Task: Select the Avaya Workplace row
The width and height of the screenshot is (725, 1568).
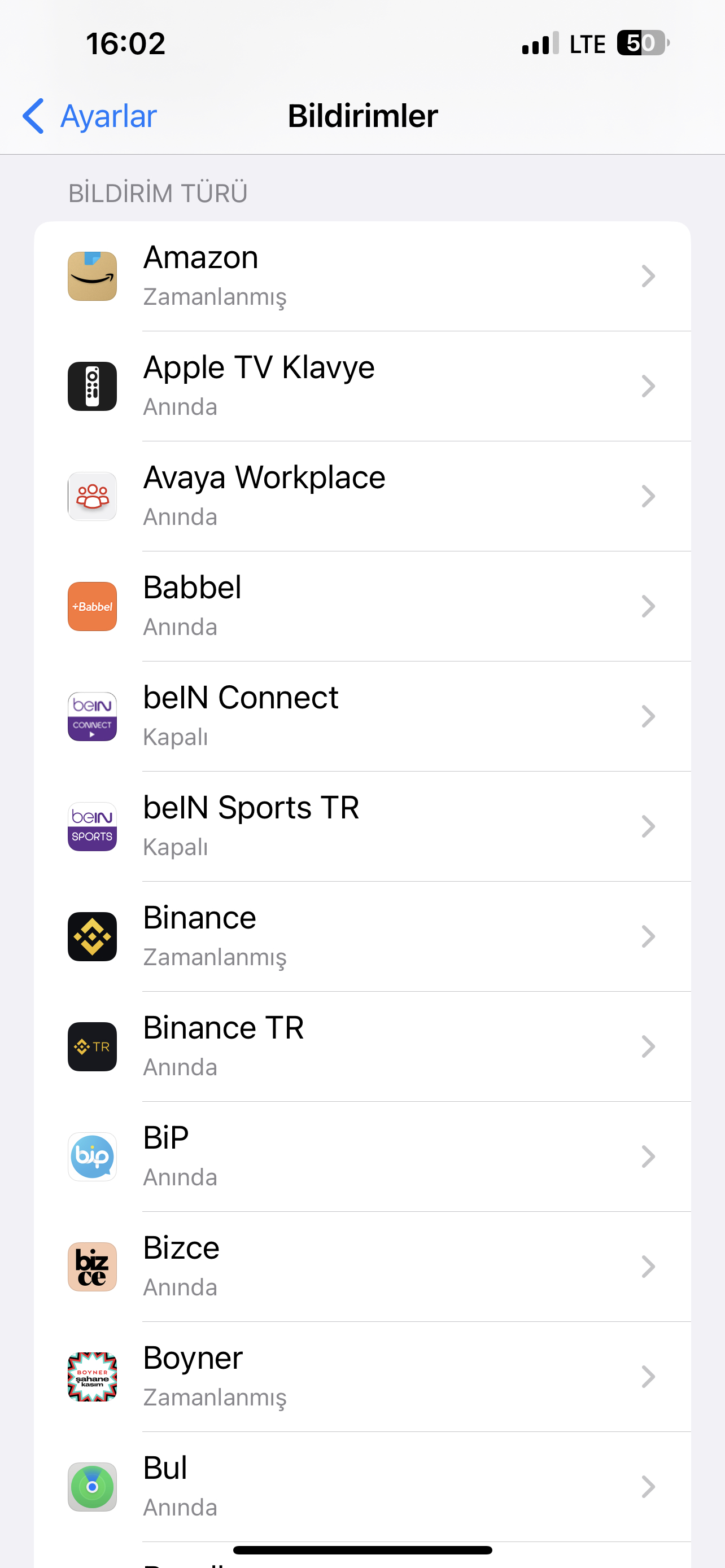Action: [x=362, y=497]
